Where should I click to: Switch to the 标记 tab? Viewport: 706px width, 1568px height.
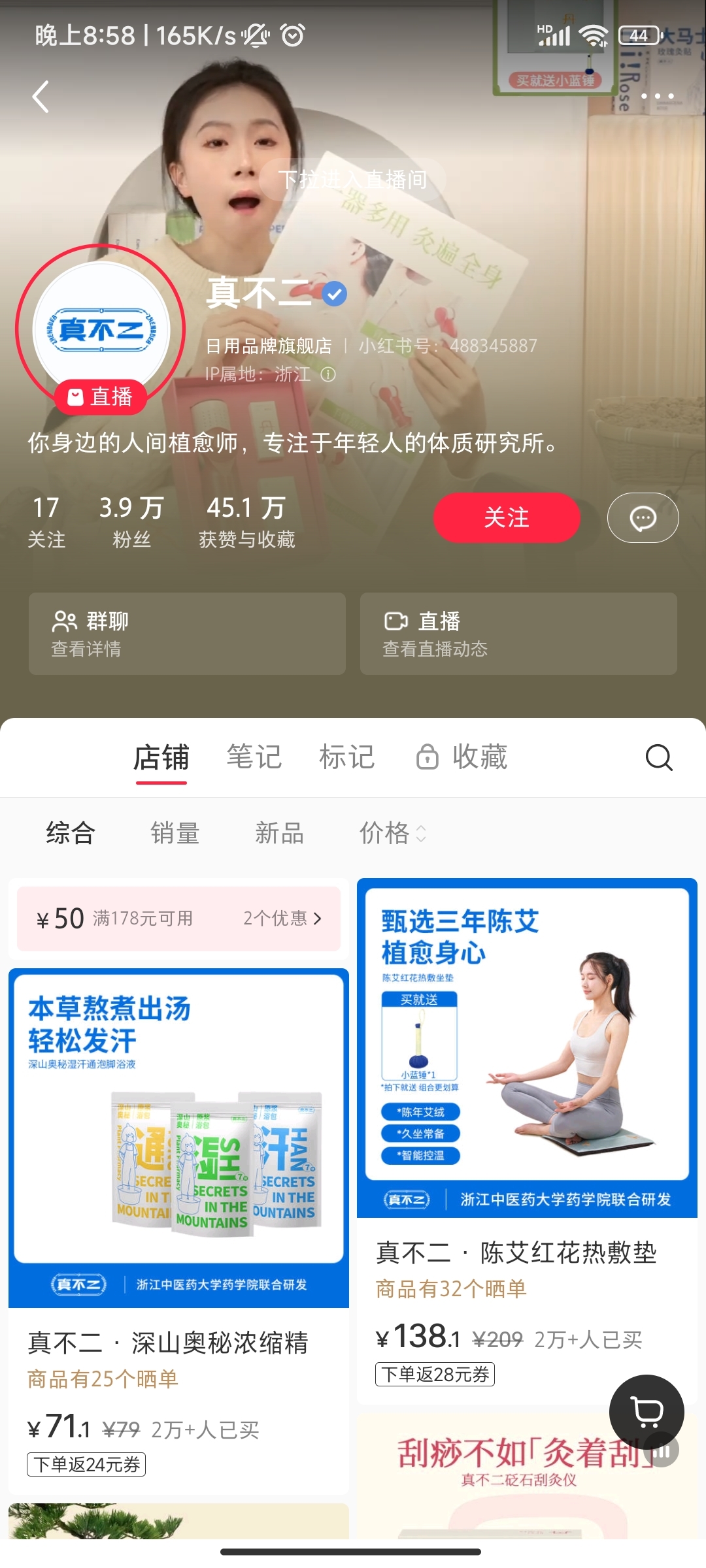(346, 757)
